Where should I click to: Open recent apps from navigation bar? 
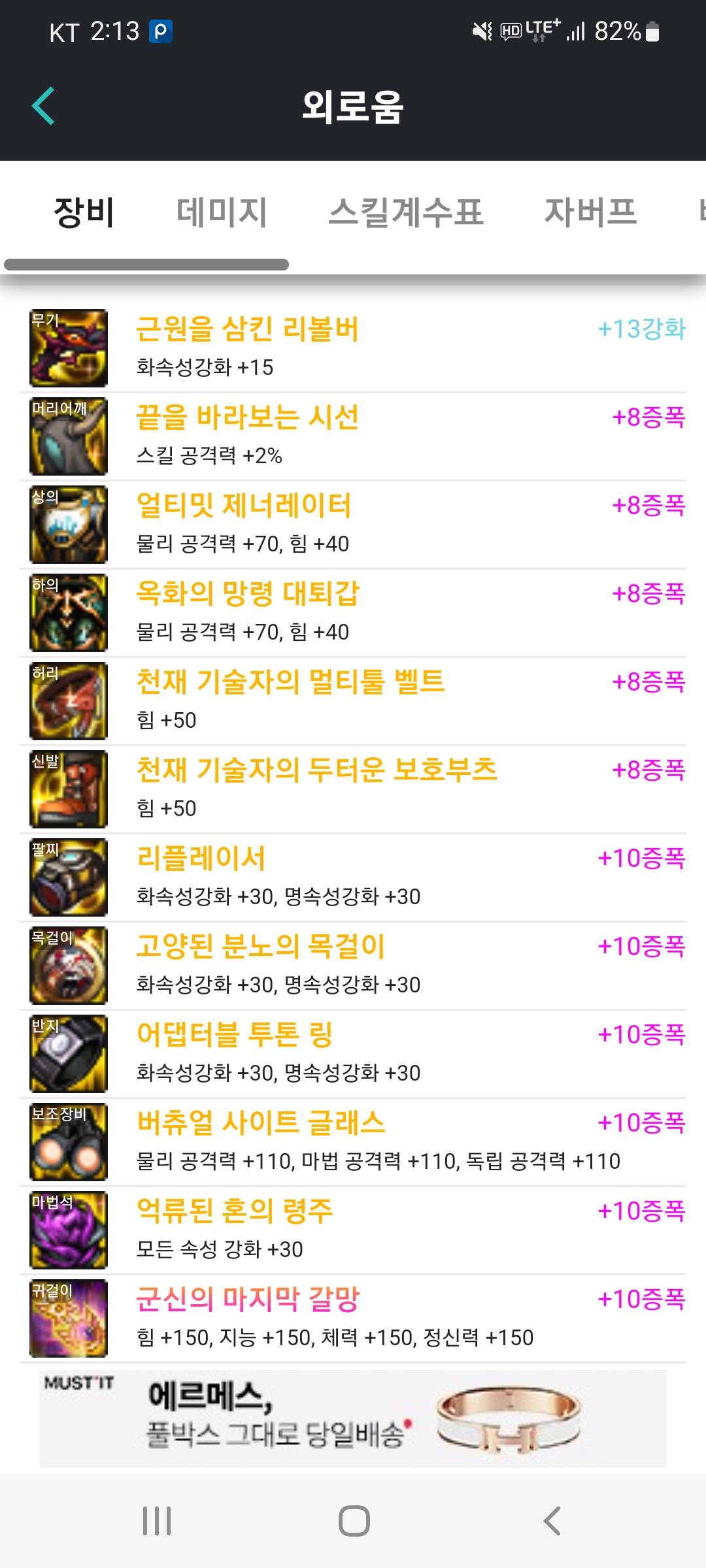(157, 1521)
